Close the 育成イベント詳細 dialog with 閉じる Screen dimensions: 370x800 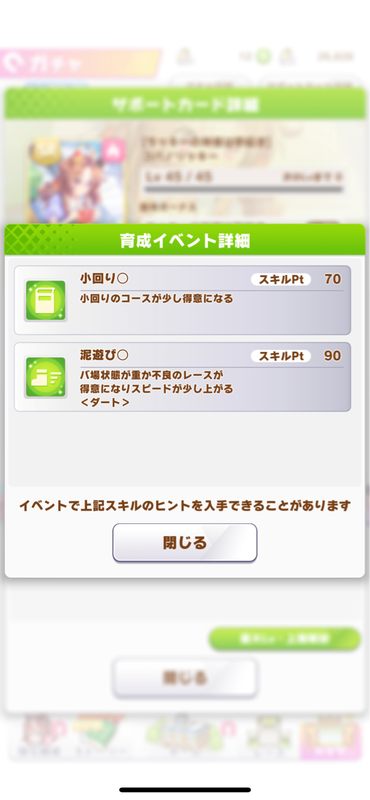coord(185,542)
